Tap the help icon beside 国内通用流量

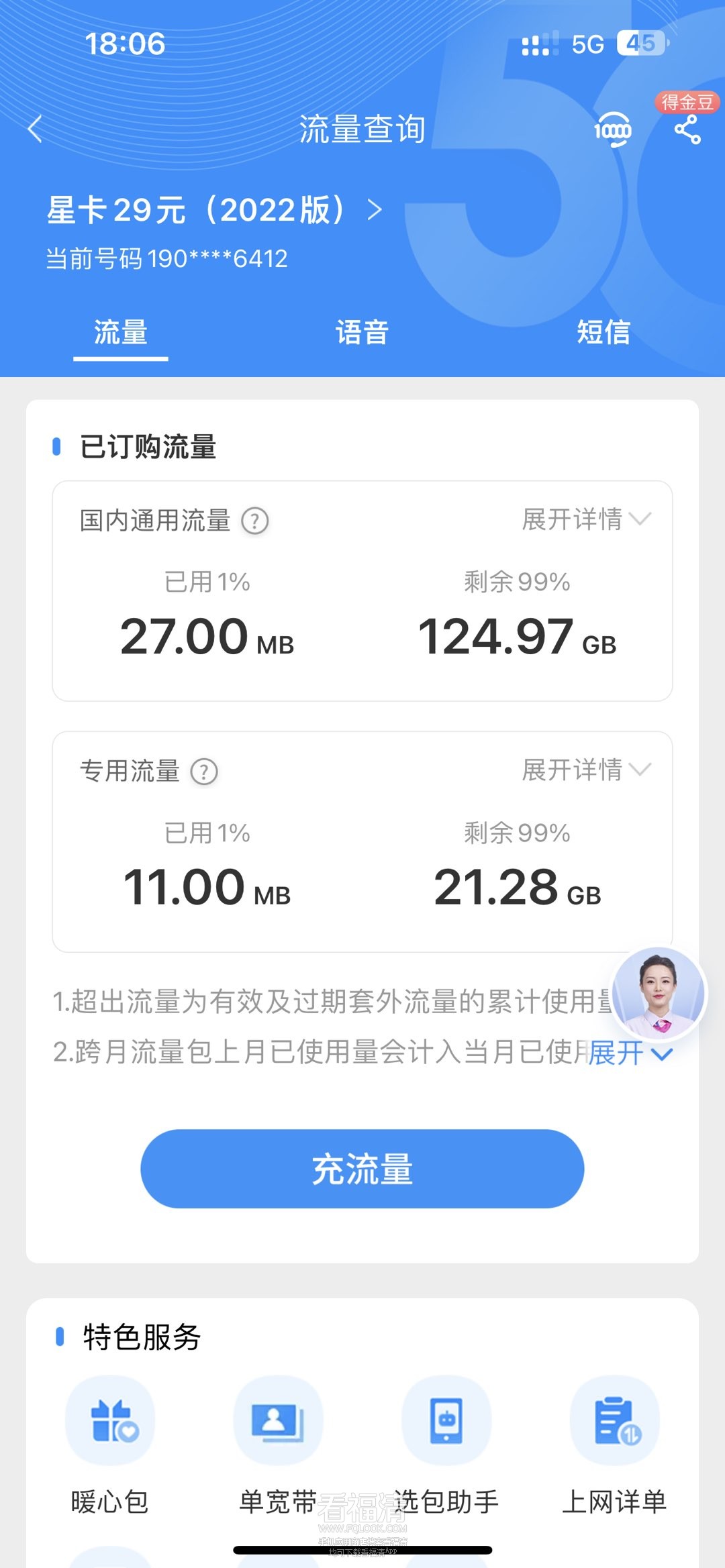pyautogui.click(x=255, y=521)
